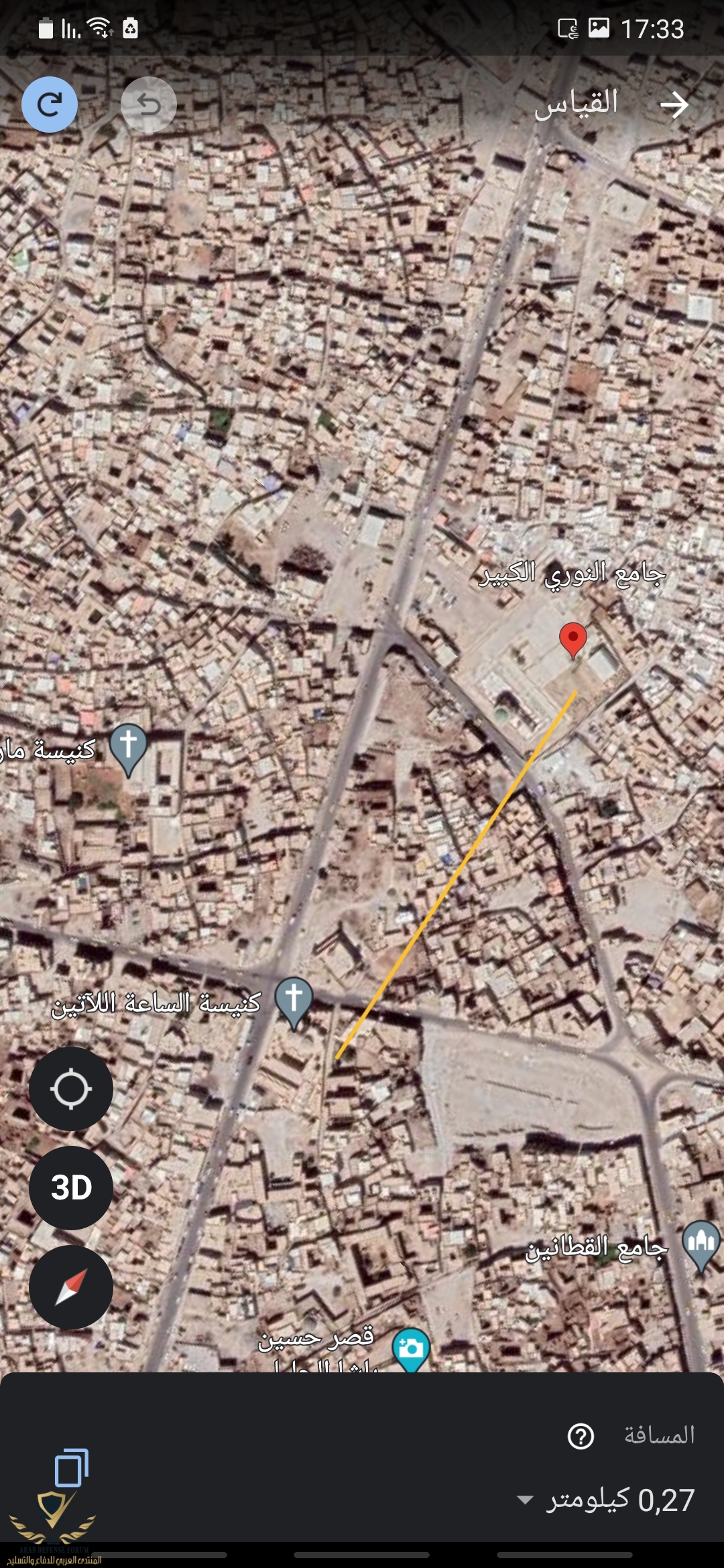Viewport: 724px width, 1568px height.
Task: Tap the redo measurement button
Action: pos(50,105)
